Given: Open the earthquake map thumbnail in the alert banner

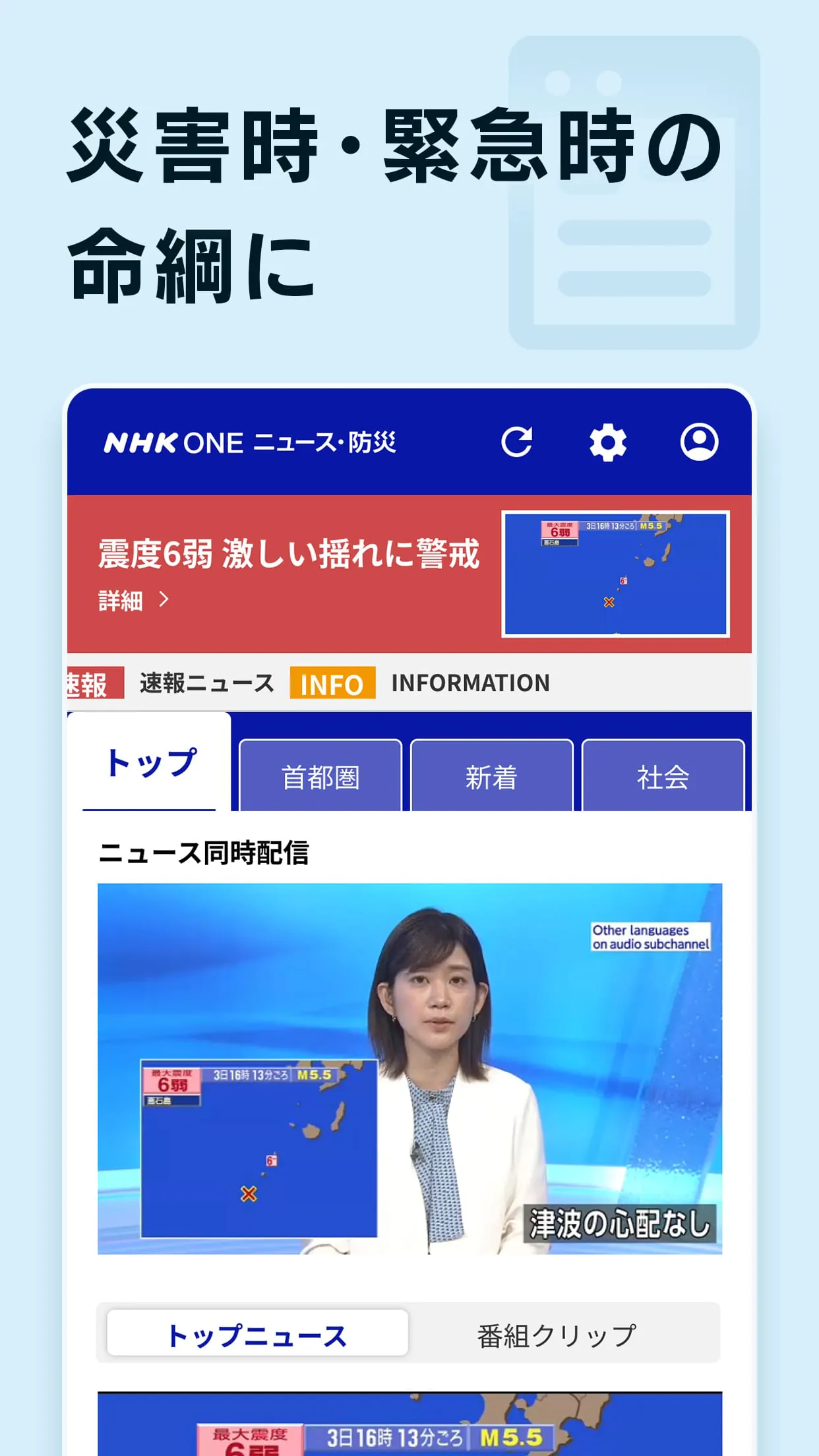Looking at the screenshot, I should [617, 572].
